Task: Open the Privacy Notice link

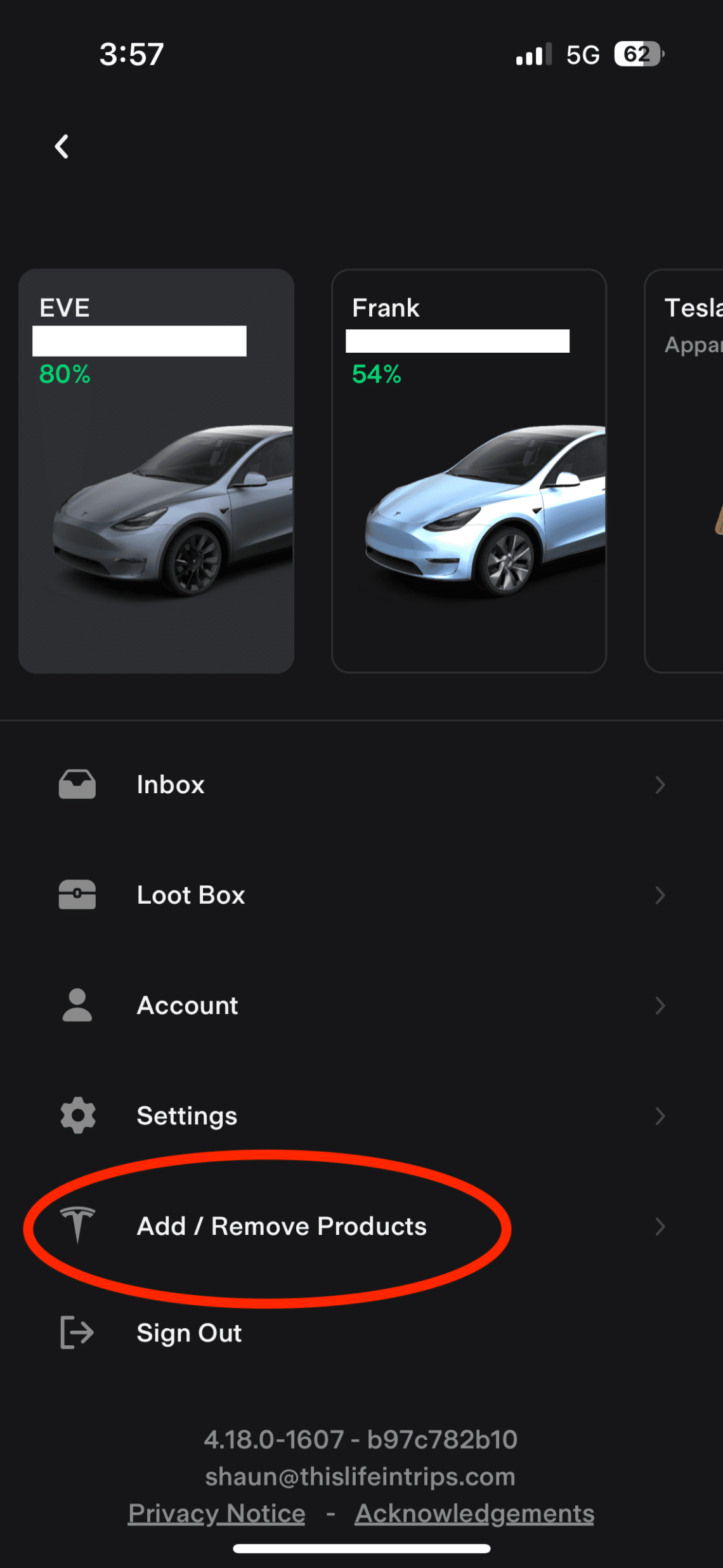Action: tap(216, 1513)
